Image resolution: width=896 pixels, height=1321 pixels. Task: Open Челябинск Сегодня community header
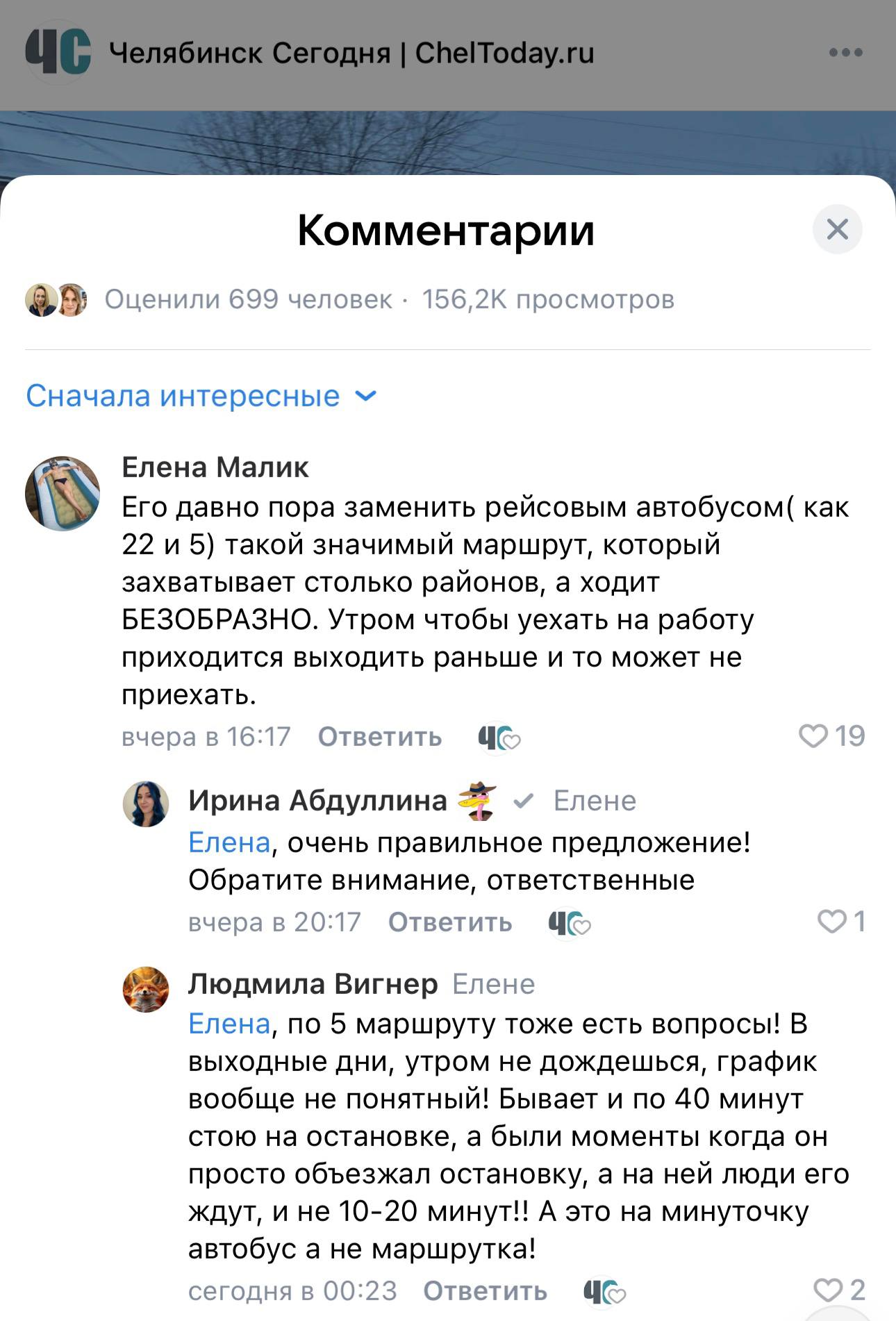click(351, 53)
